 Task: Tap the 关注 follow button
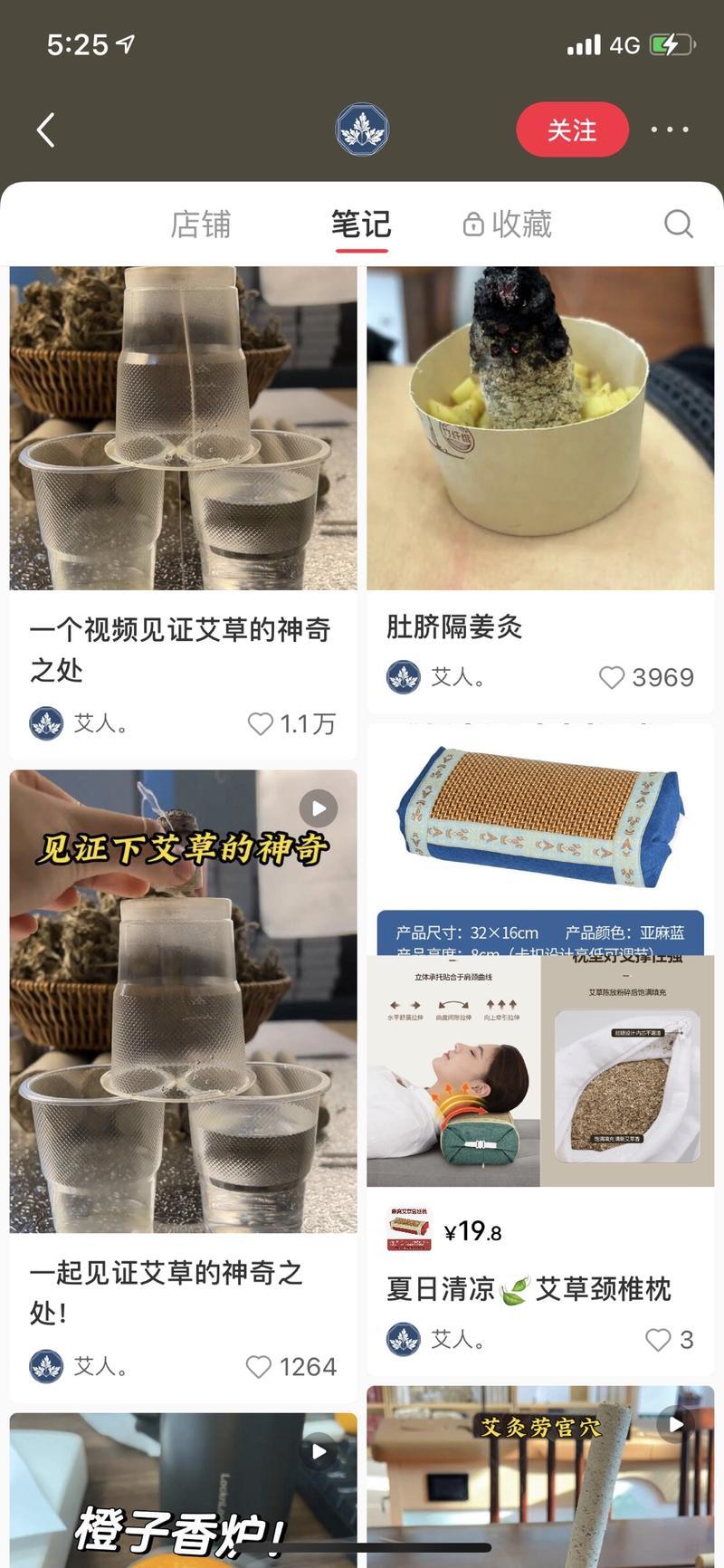[x=572, y=130]
